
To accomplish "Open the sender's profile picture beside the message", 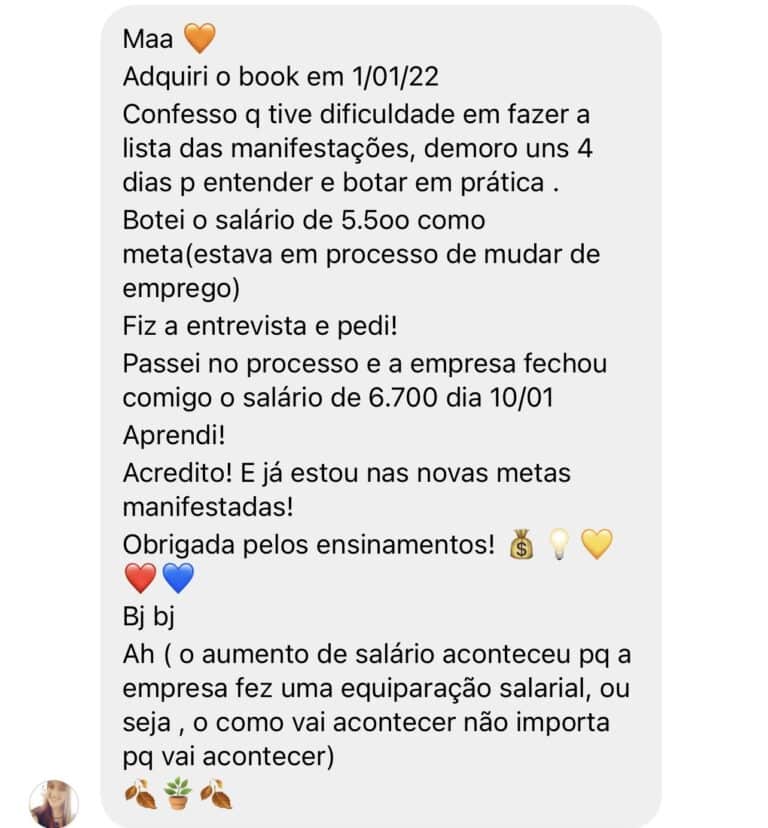I will pos(54,803).
